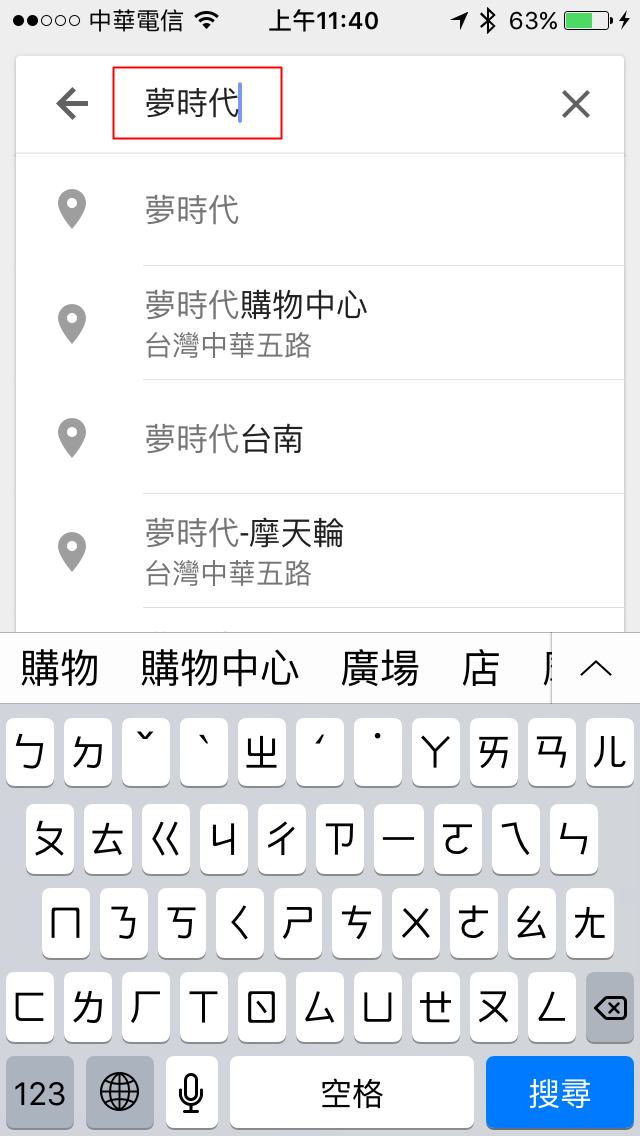The image size is (640, 1136).
Task: Tap the 空格 space key
Action: pyautogui.click(x=352, y=1092)
